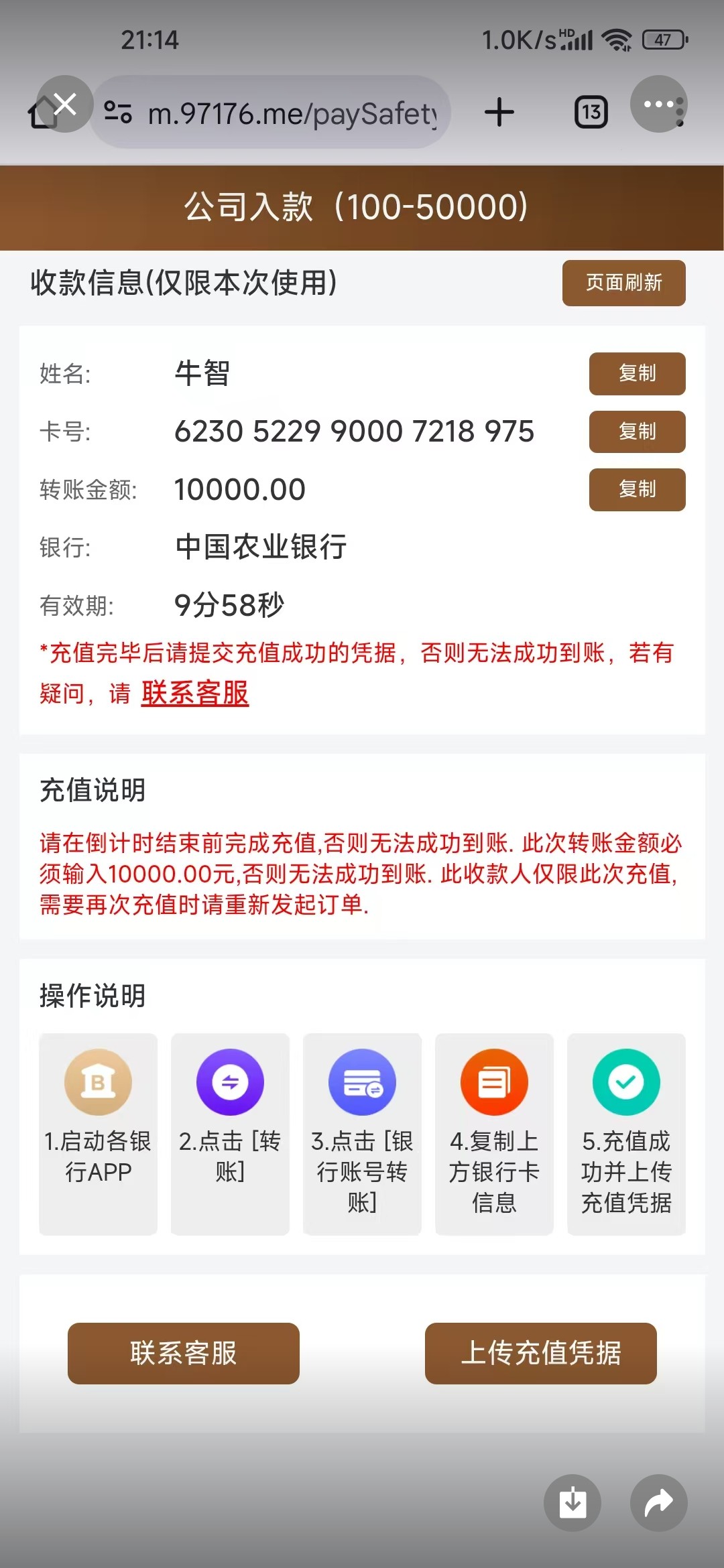724x1568 pixels.
Task: Open a new tab with the plus icon
Action: coord(499,113)
